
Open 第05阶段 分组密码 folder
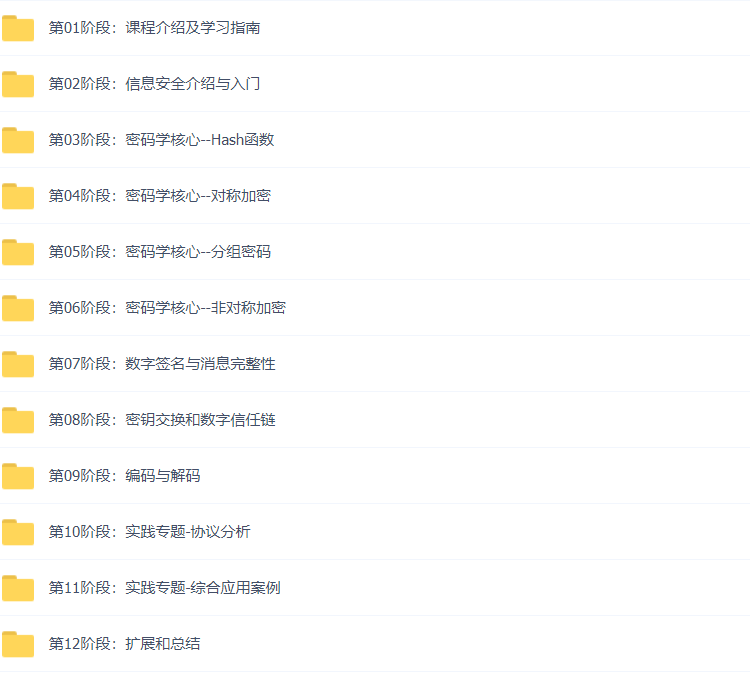(x=159, y=252)
